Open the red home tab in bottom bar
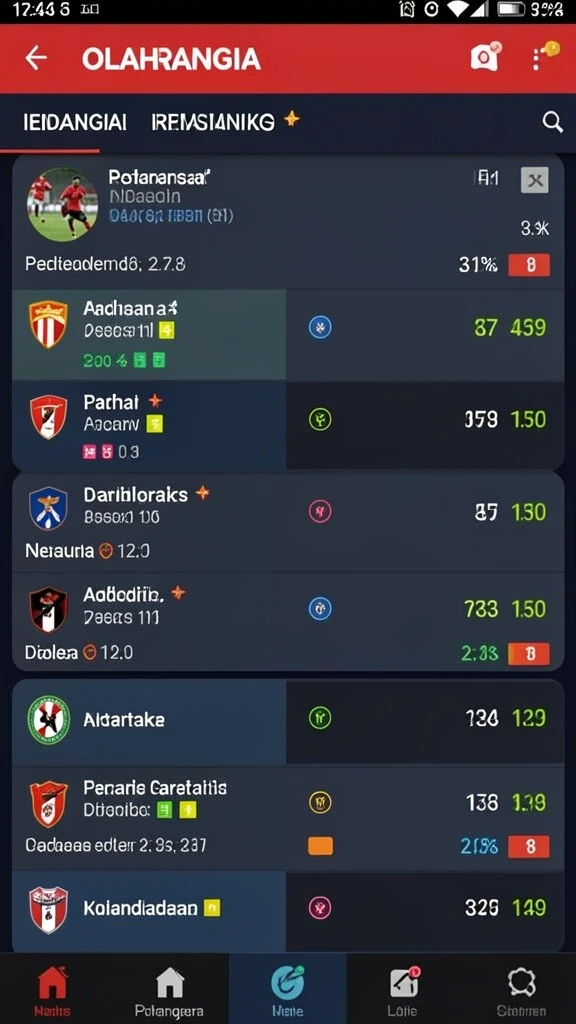 click(52, 991)
